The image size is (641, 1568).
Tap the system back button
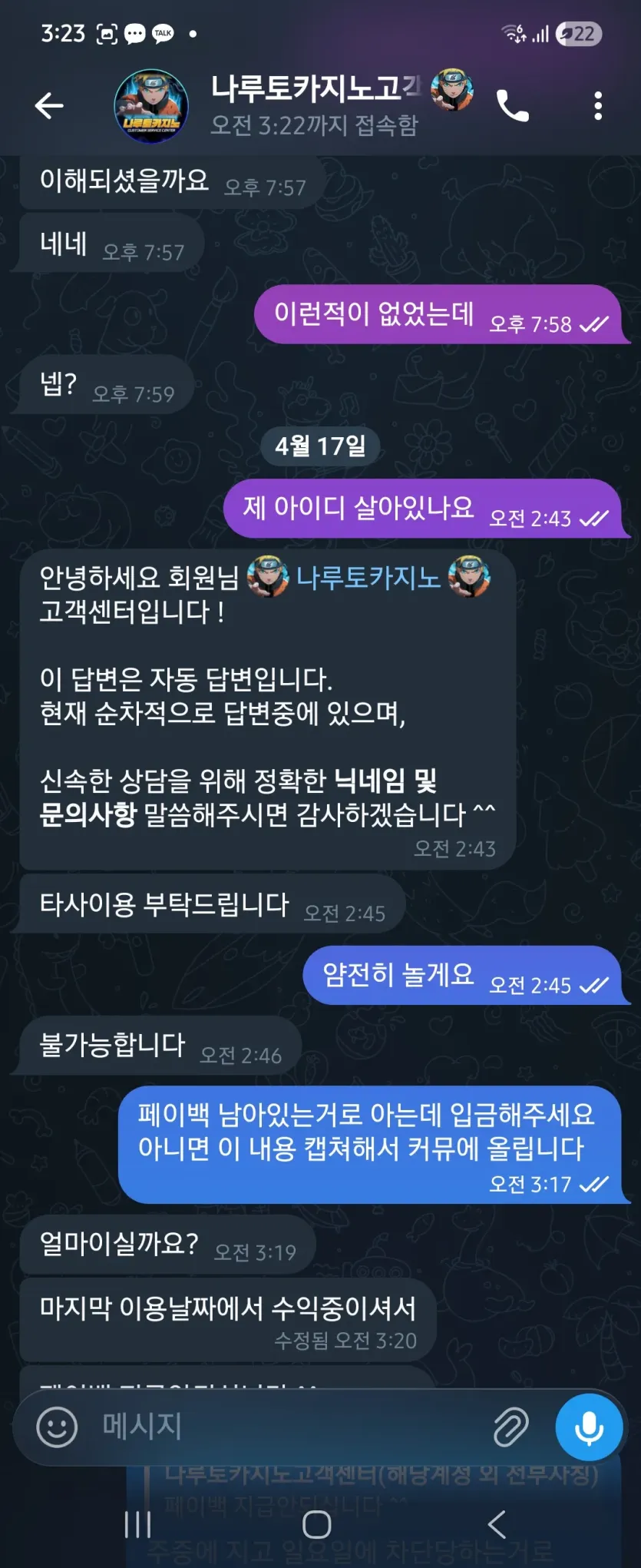click(497, 1524)
